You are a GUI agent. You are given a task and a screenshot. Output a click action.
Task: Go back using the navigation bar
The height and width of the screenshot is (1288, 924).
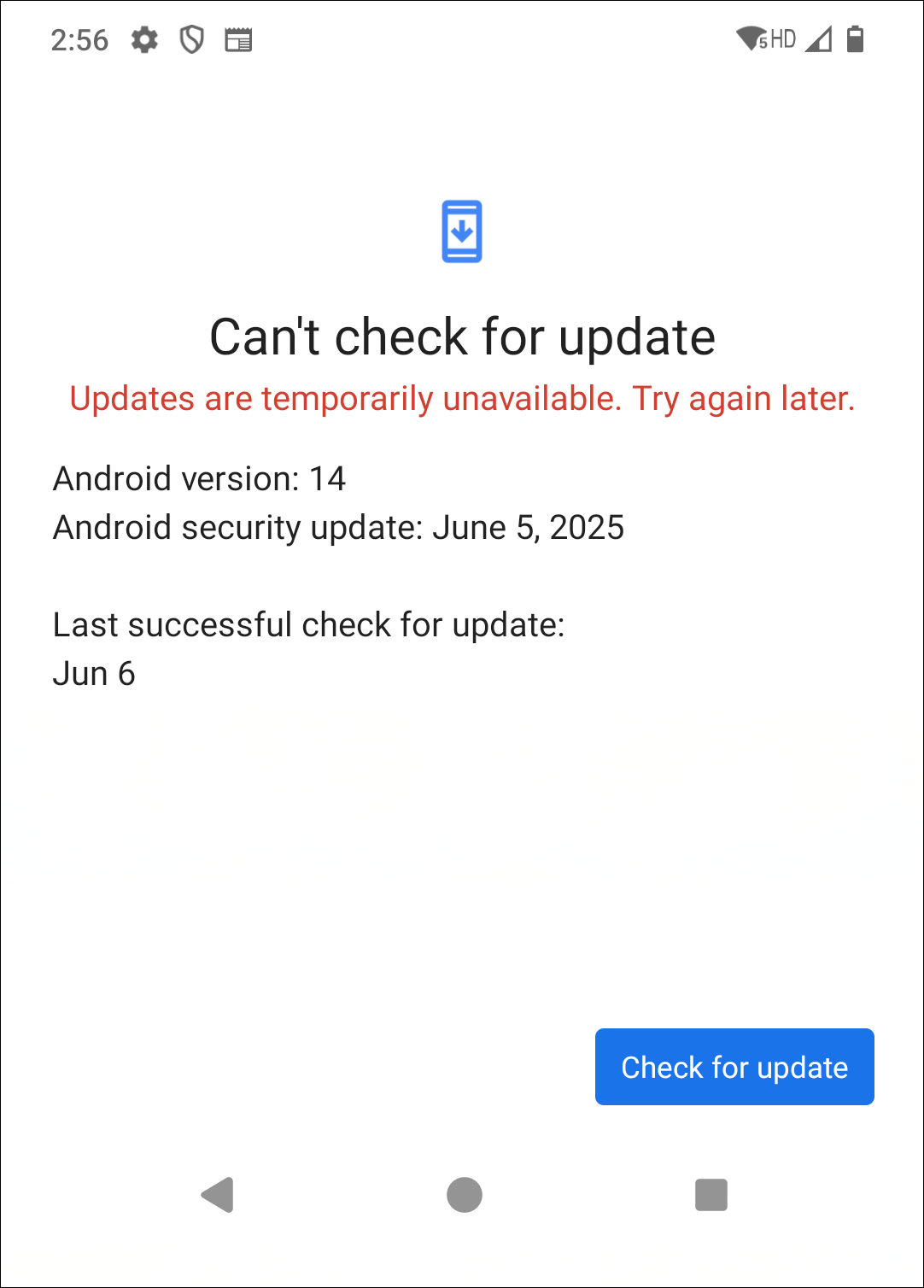tap(218, 1195)
